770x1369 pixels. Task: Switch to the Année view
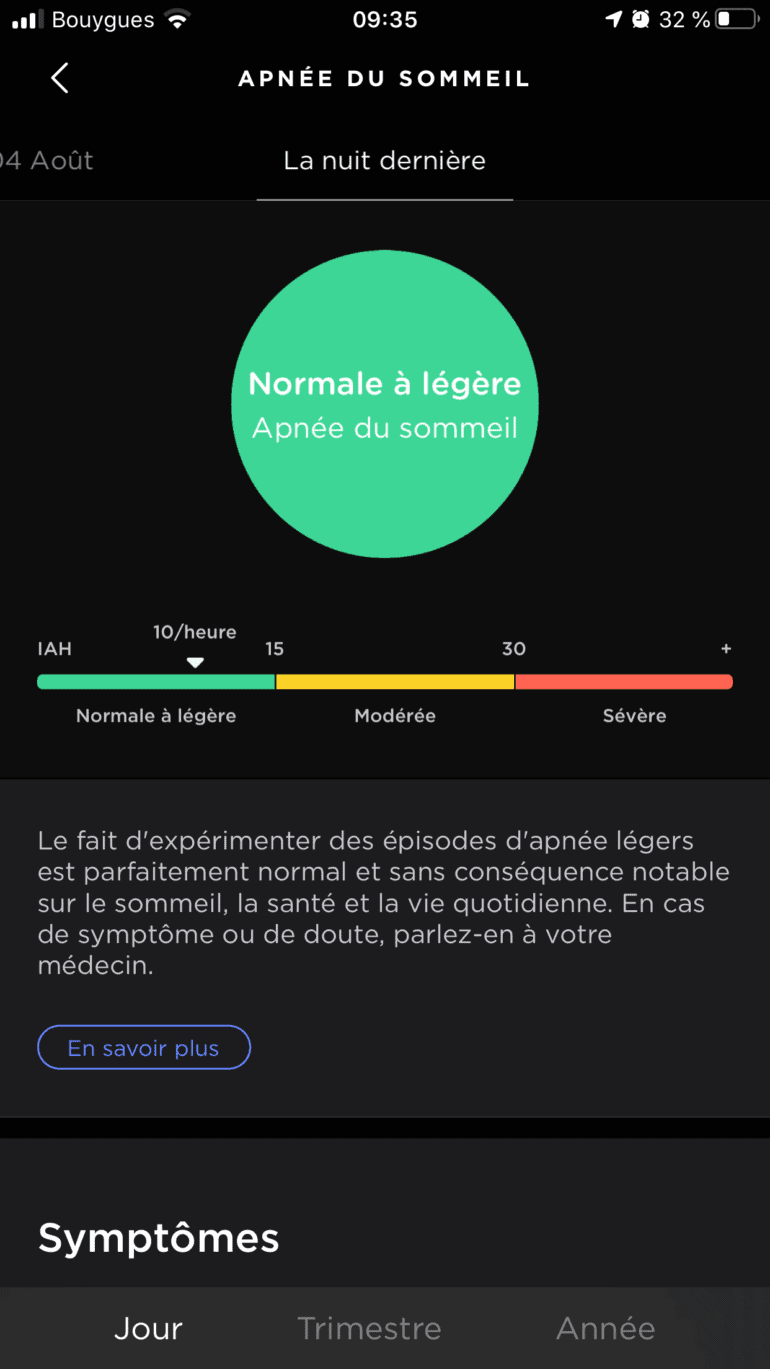(606, 1328)
